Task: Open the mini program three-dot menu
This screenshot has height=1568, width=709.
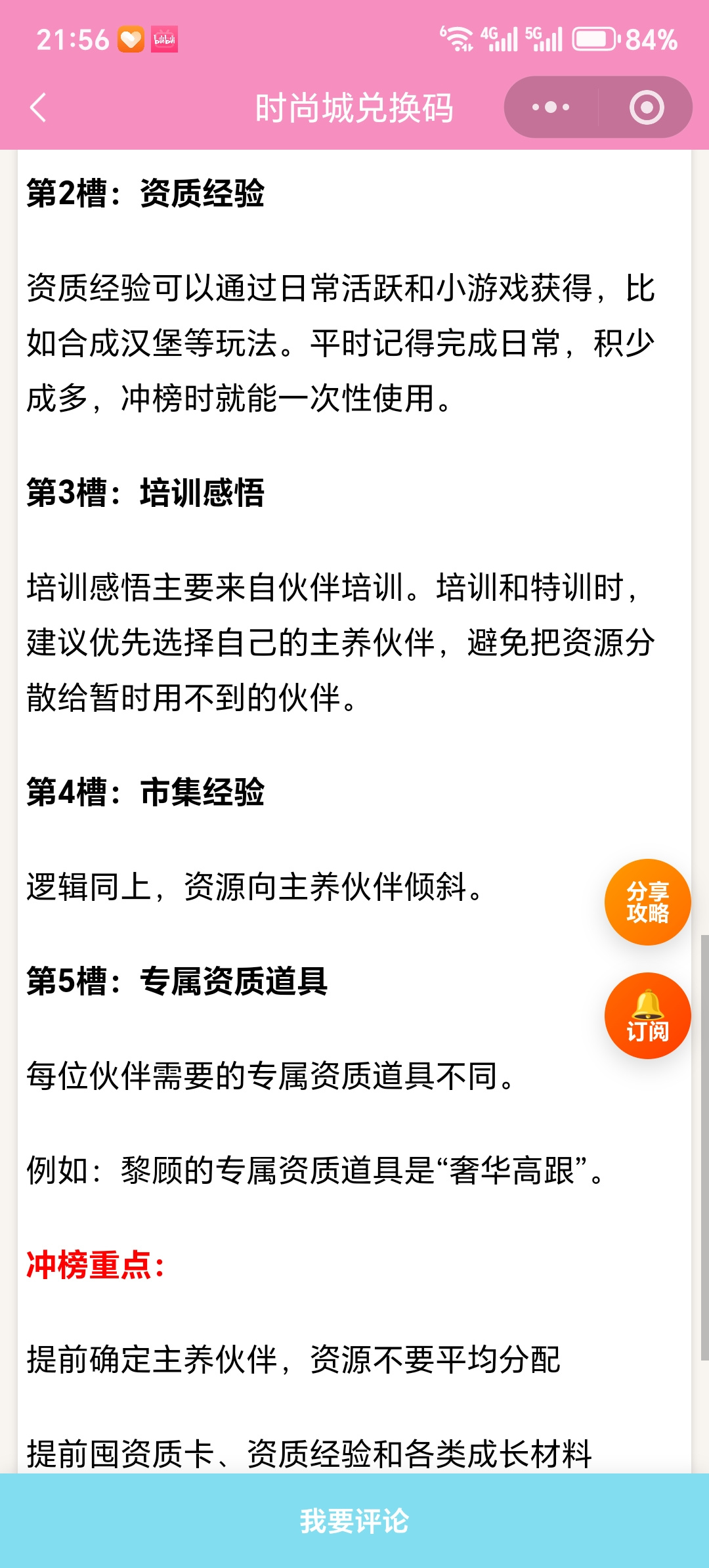Action: 551,107
